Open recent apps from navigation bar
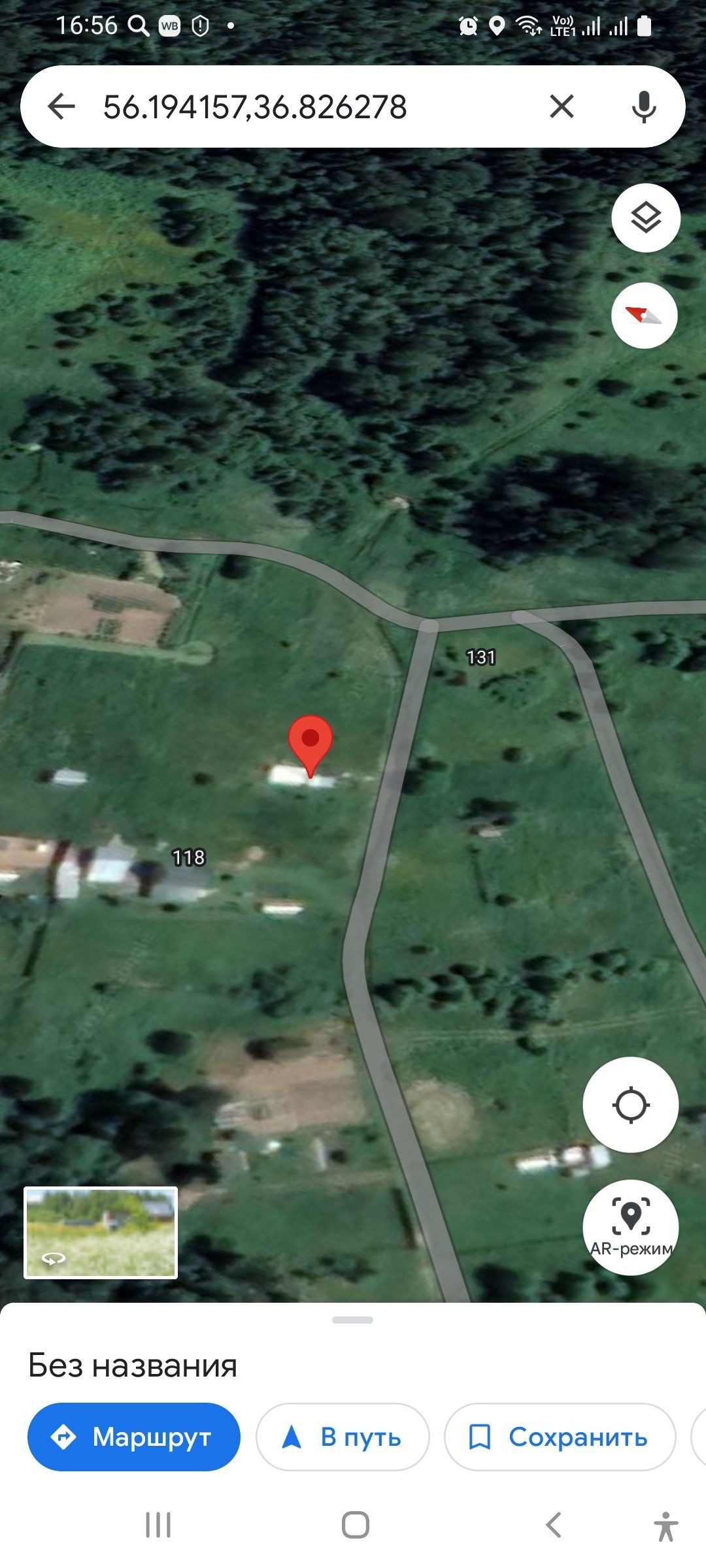 [158, 1526]
